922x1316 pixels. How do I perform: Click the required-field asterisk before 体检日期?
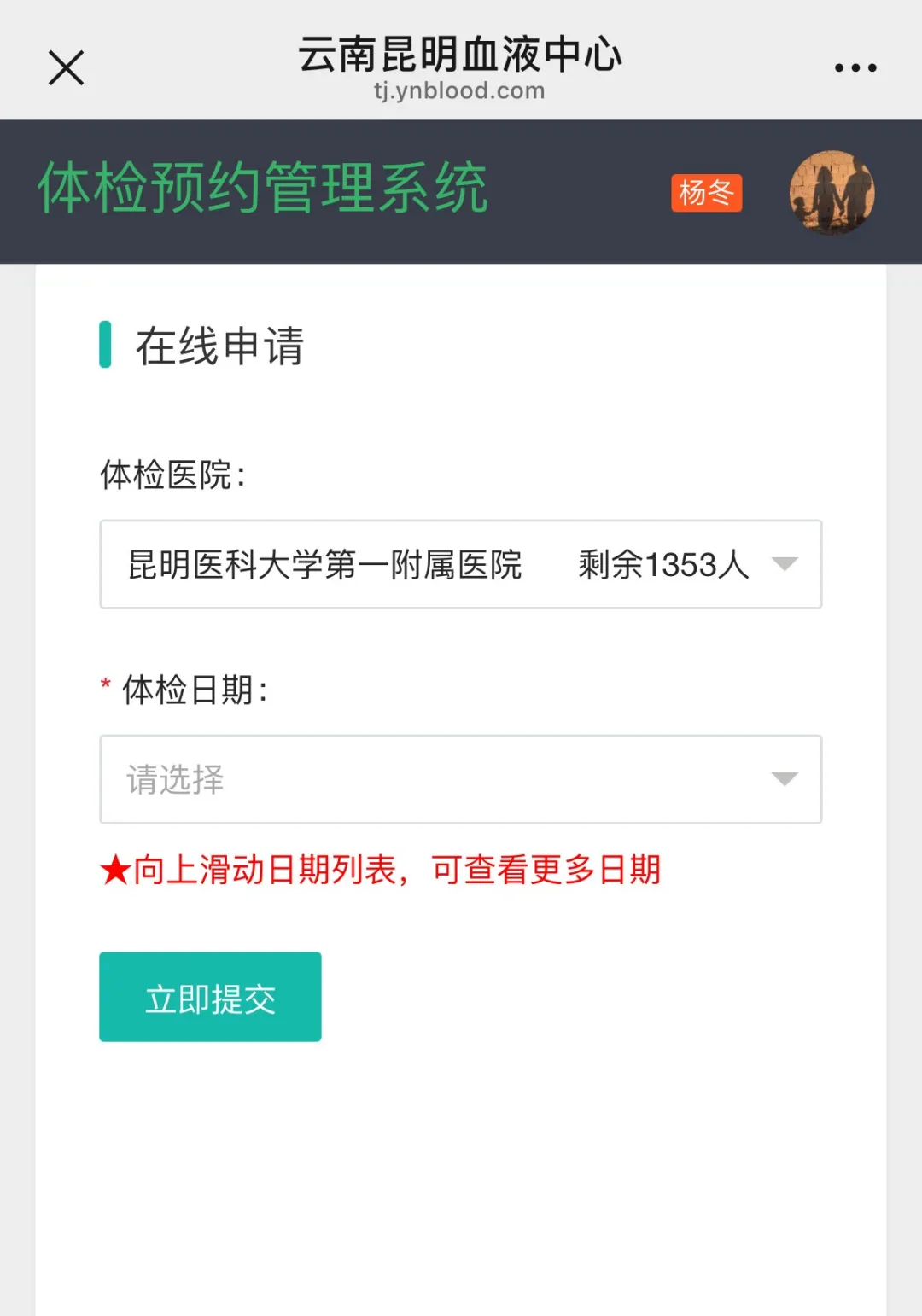coord(104,684)
